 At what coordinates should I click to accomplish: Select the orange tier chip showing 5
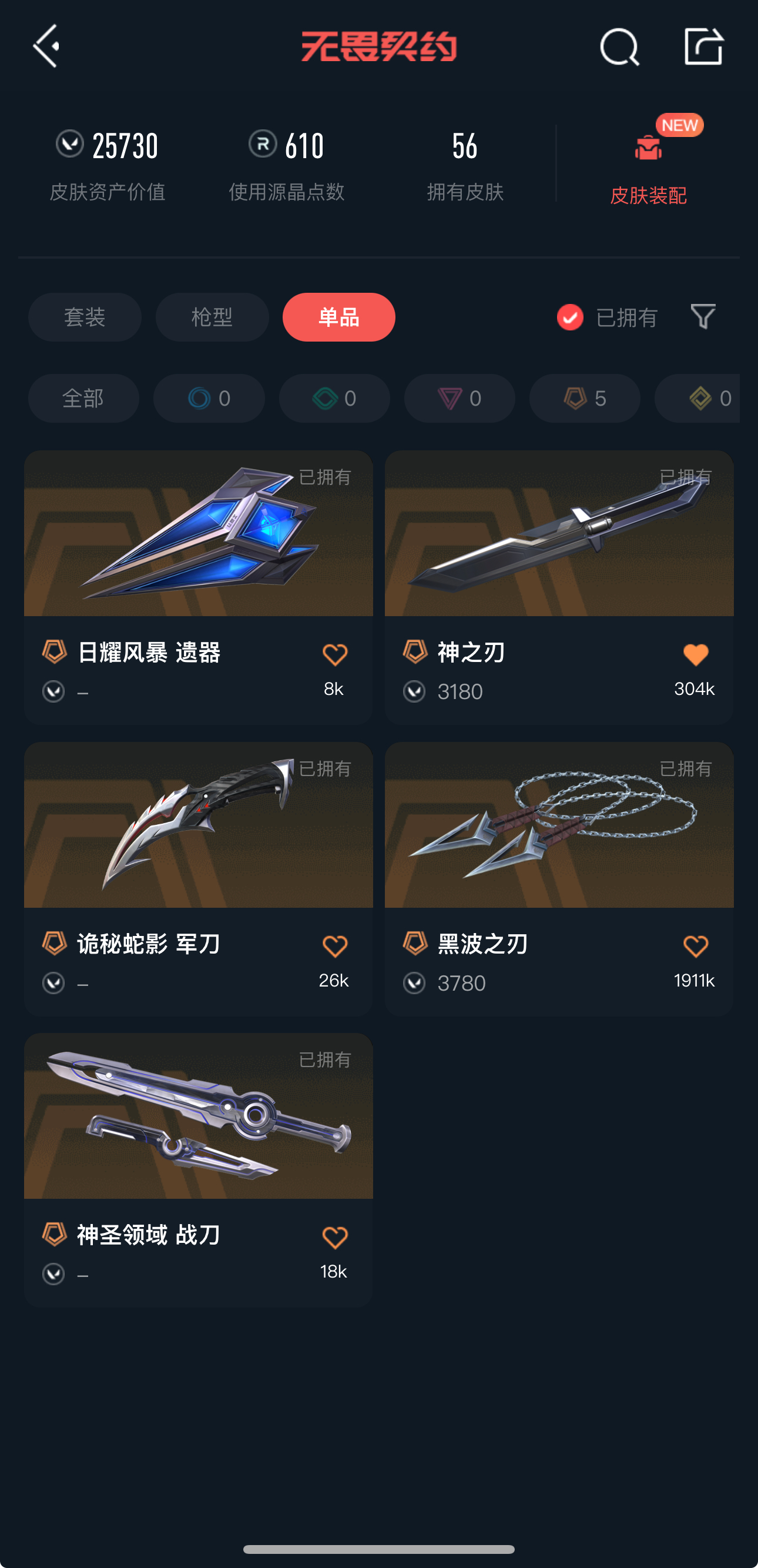pos(584,399)
